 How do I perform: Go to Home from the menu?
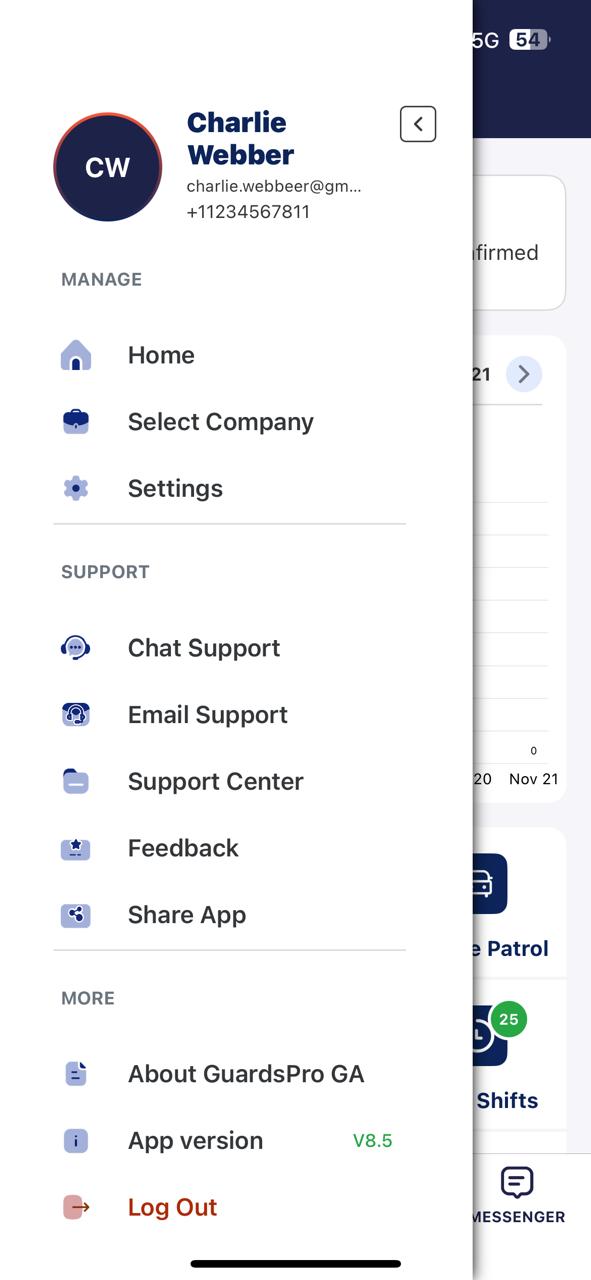tap(229, 355)
